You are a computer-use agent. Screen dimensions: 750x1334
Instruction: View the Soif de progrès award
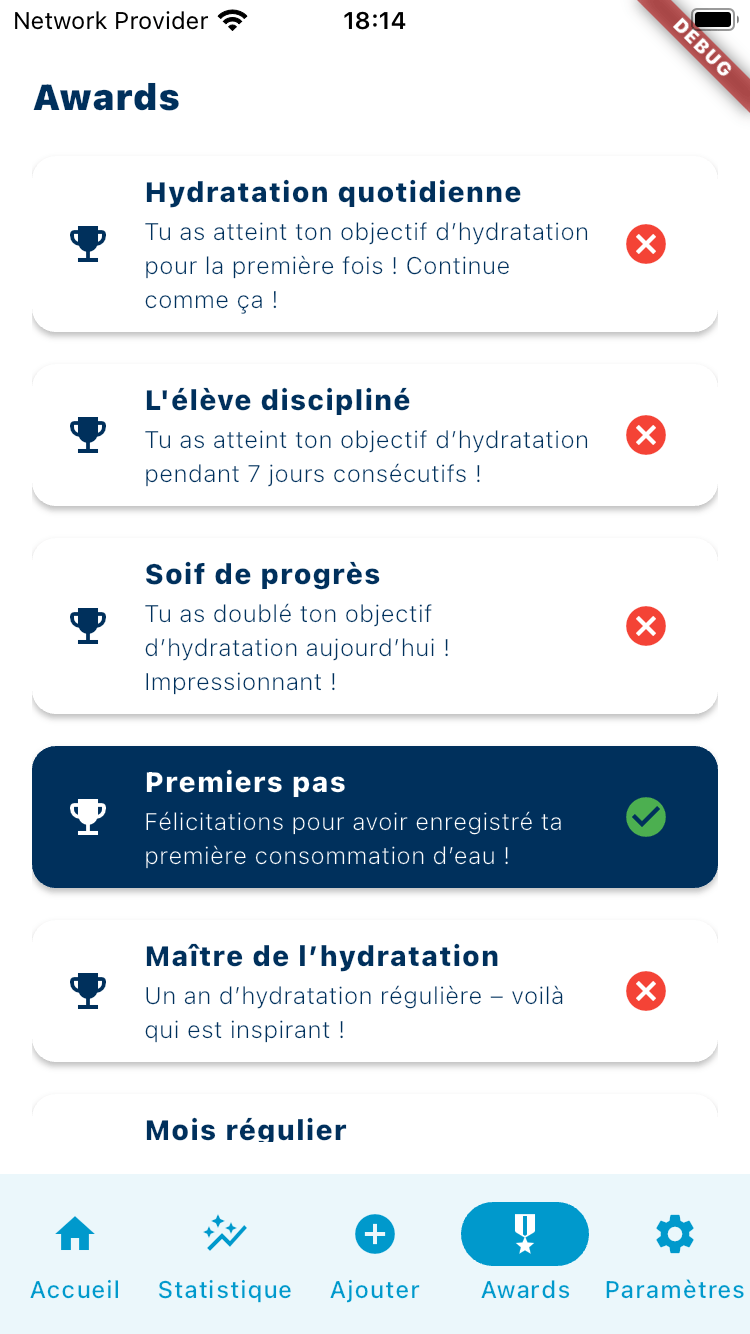coord(375,626)
